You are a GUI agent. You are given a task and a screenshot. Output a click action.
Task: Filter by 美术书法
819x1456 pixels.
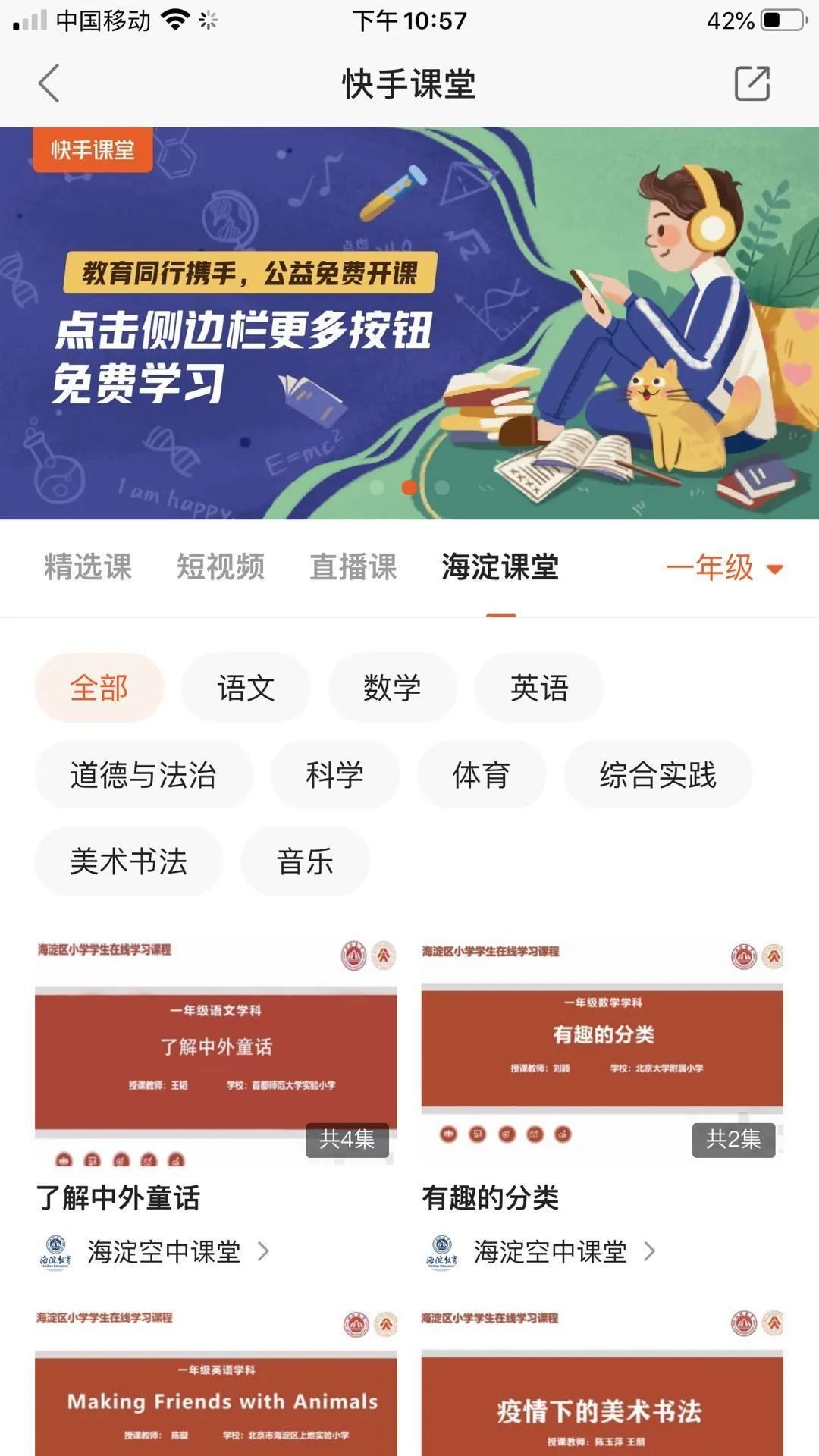[x=129, y=861]
